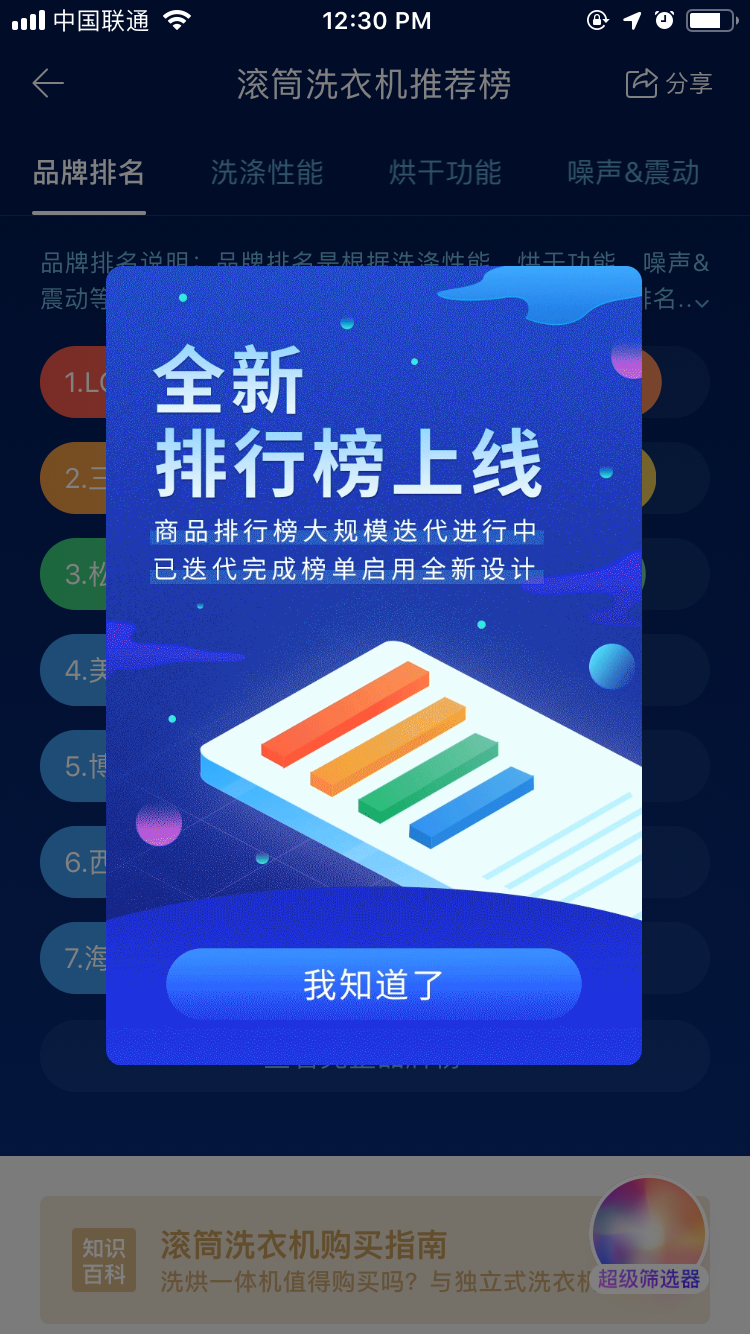Screen dimensions: 750x1334
Task: Go back using the top arrow
Action: coord(48,84)
